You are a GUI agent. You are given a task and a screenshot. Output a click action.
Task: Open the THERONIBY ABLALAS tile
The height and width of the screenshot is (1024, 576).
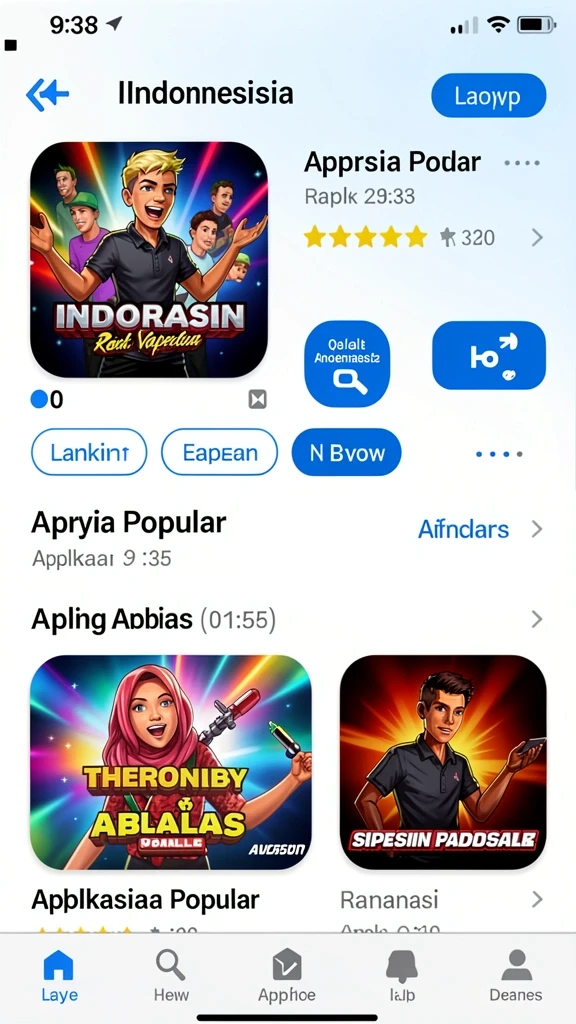[x=171, y=762]
